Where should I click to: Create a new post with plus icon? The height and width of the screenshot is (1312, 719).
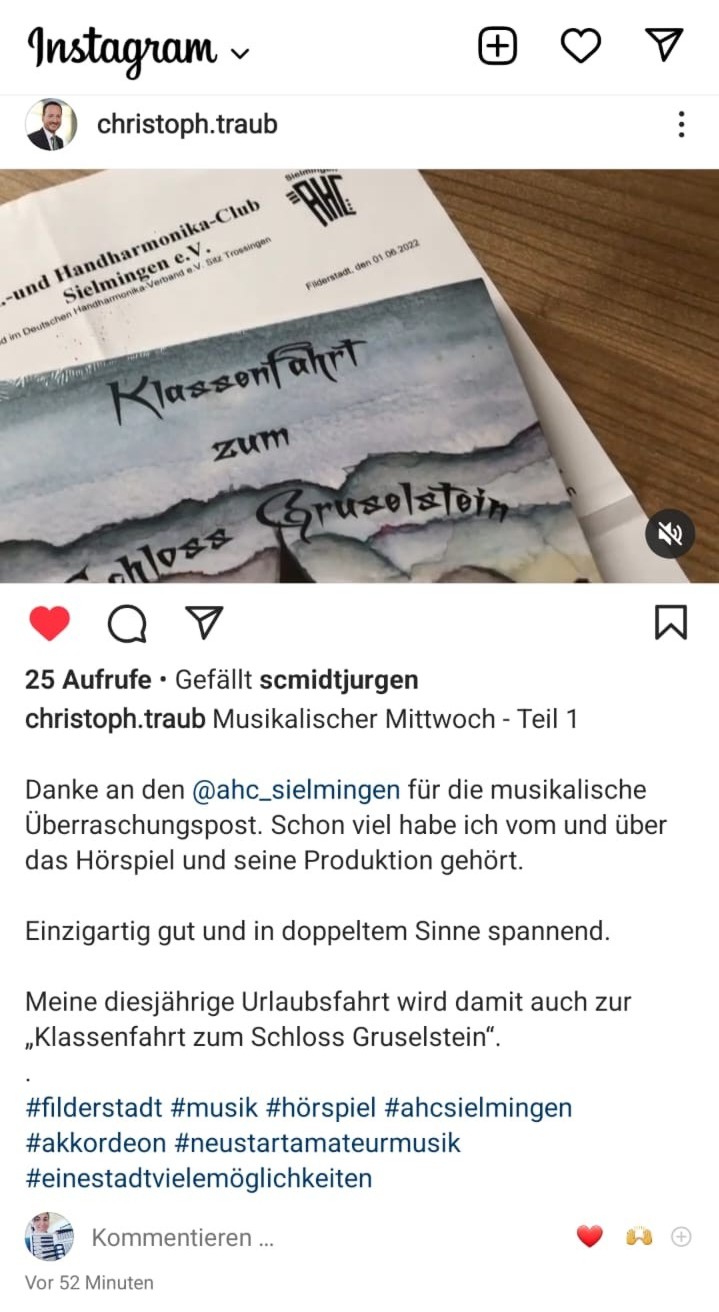[497, 46]
